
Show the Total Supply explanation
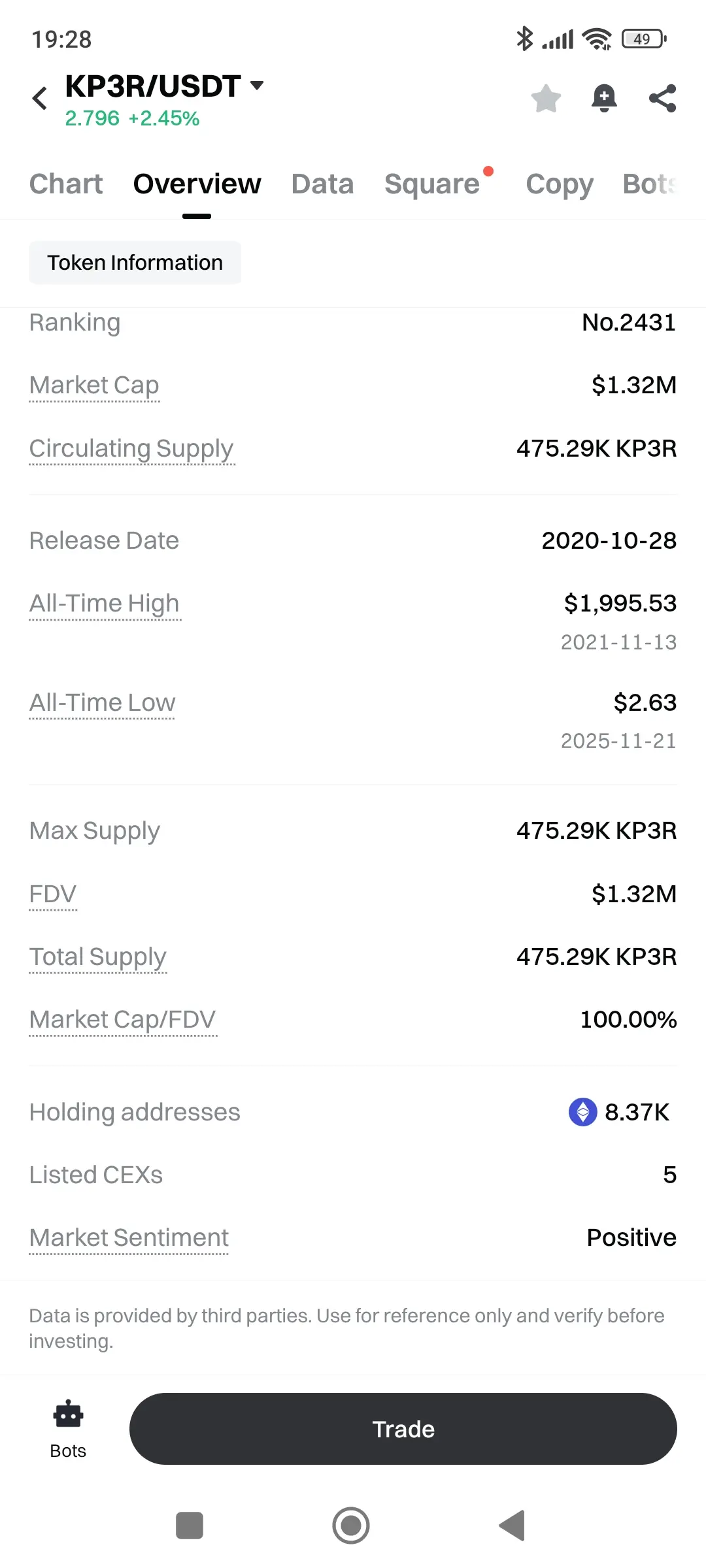[98, 957]
